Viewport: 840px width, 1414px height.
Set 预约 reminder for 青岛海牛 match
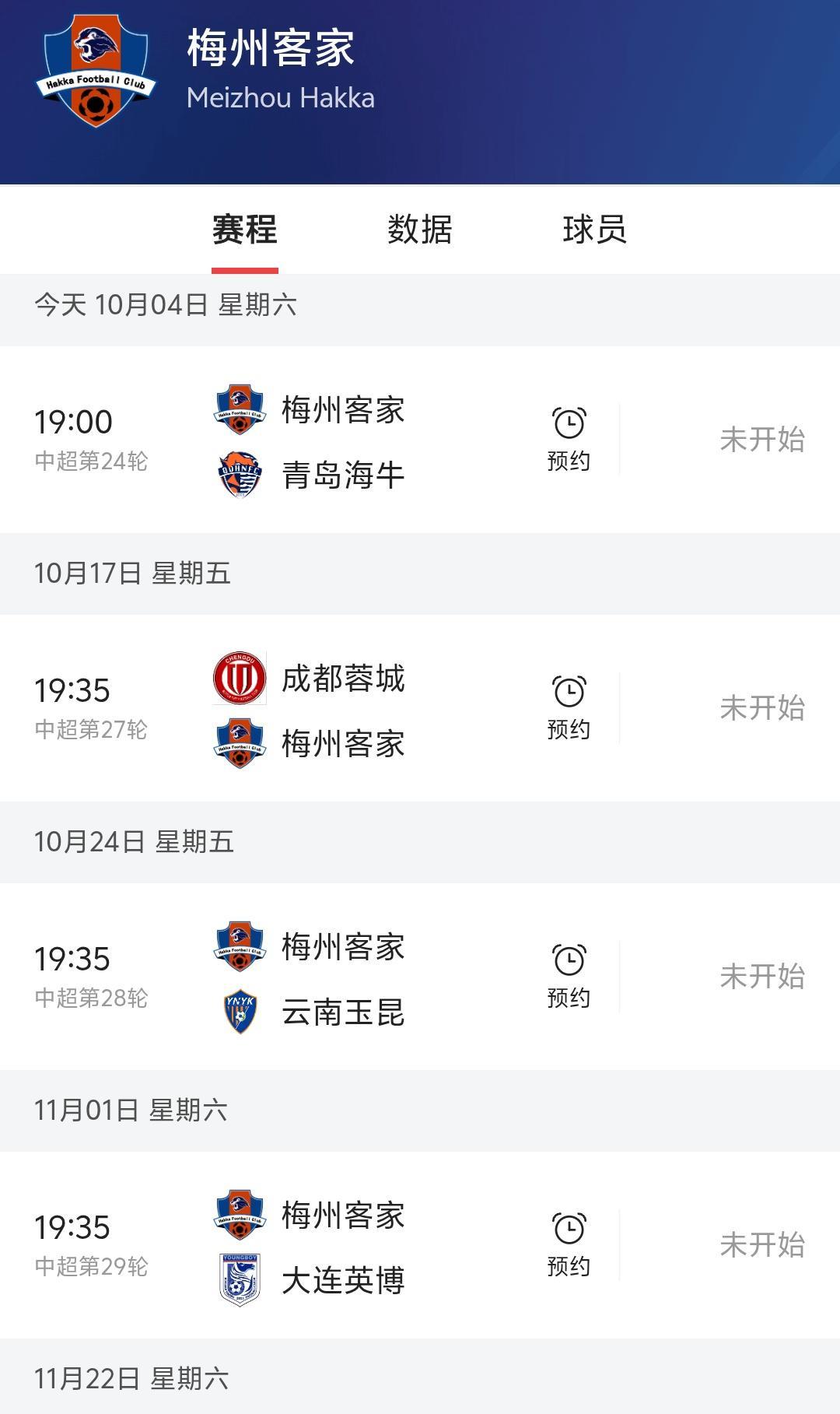[569, 439]
